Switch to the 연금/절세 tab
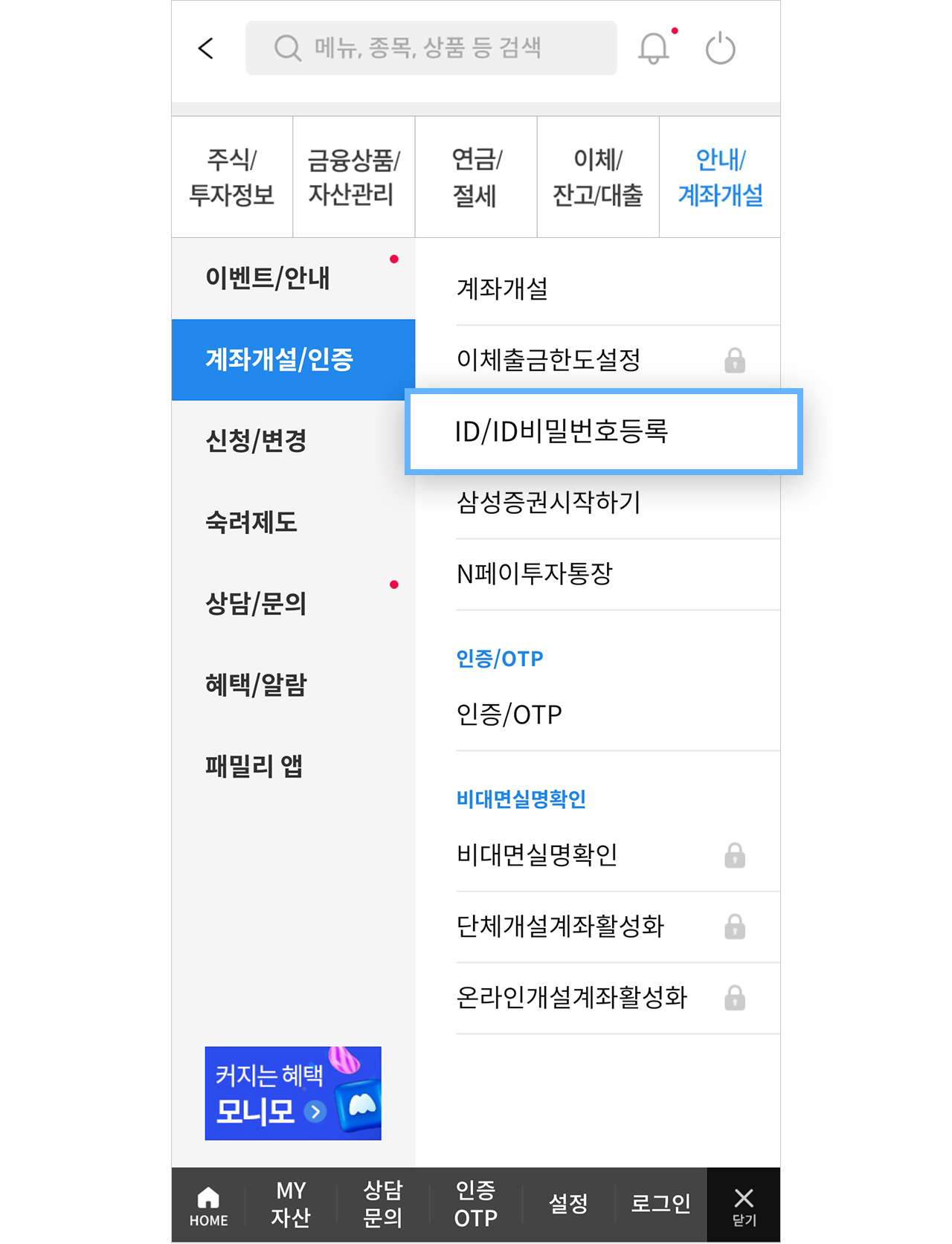Viewport: 952px width, 1244px height. click(x=476, y=177)
